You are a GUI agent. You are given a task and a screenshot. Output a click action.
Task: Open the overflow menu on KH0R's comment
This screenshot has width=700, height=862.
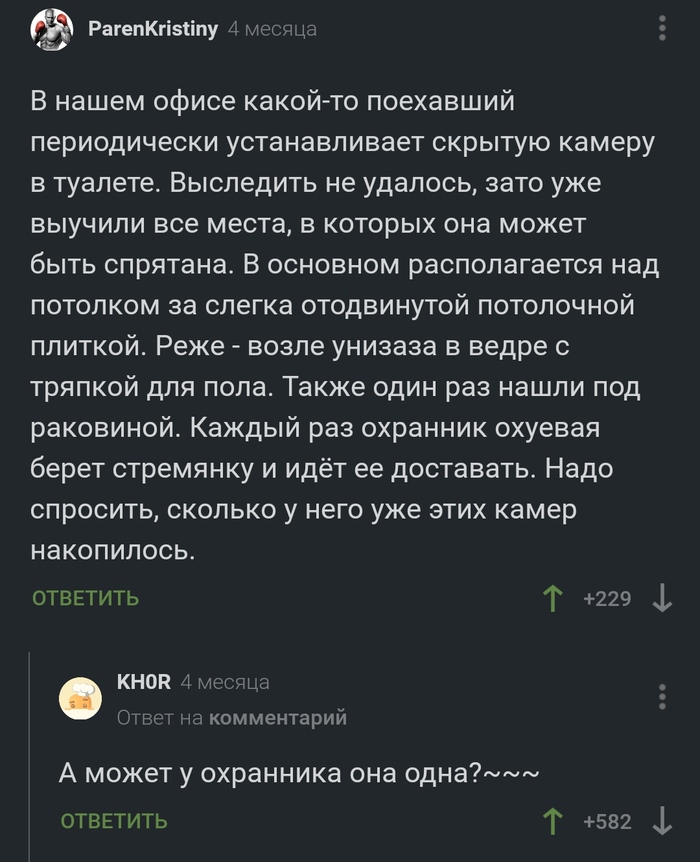pos(662,696)
